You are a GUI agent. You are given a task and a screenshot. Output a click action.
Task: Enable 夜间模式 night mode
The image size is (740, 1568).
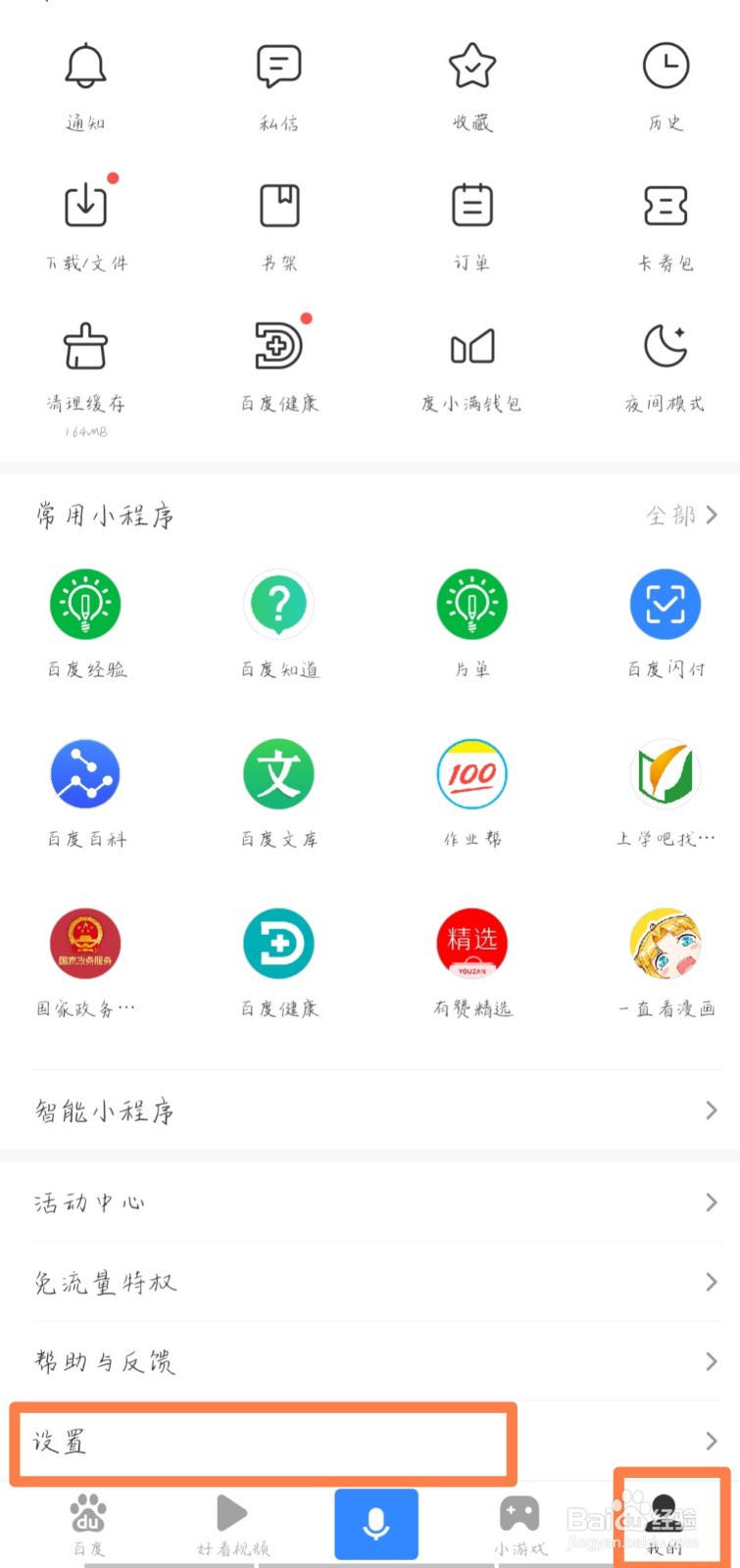click(666, 361)
